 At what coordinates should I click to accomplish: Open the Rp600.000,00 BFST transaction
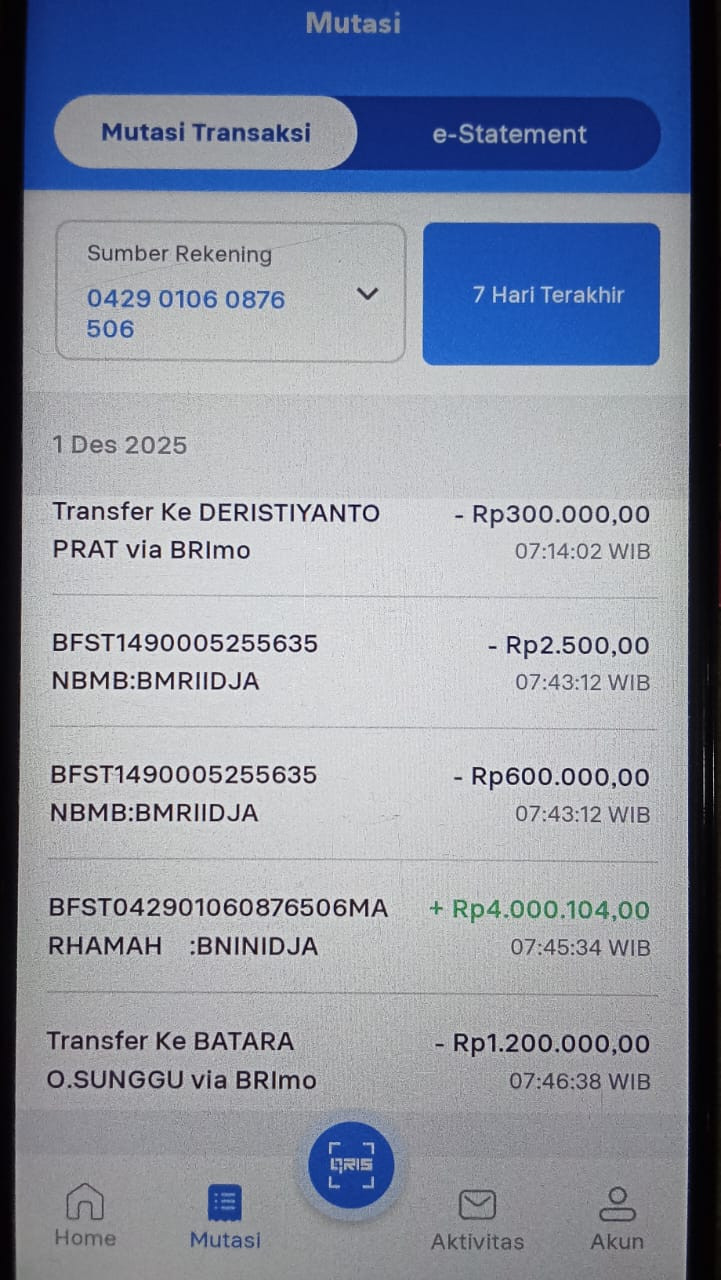click(350, 794)
